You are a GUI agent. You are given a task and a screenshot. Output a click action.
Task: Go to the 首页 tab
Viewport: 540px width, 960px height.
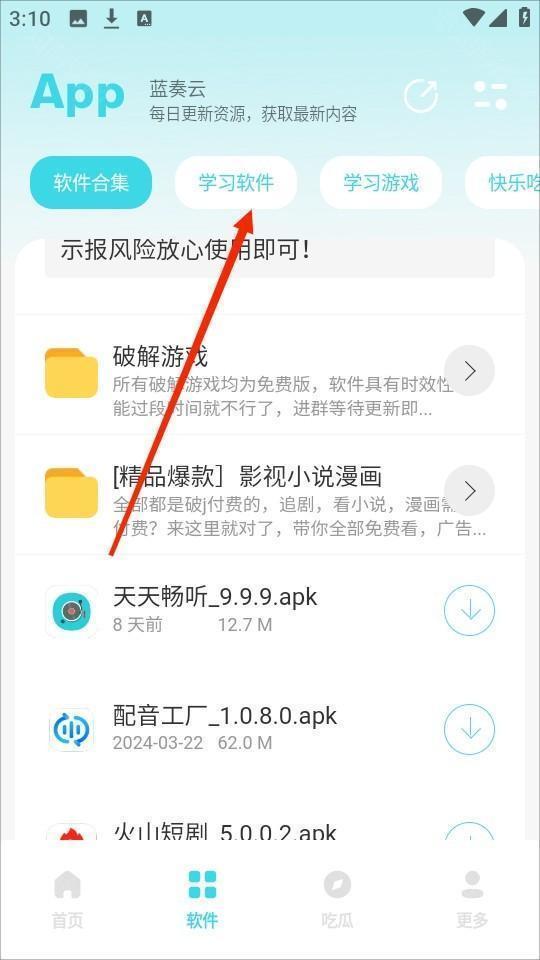pyautogui.click(x=67, y=899)
